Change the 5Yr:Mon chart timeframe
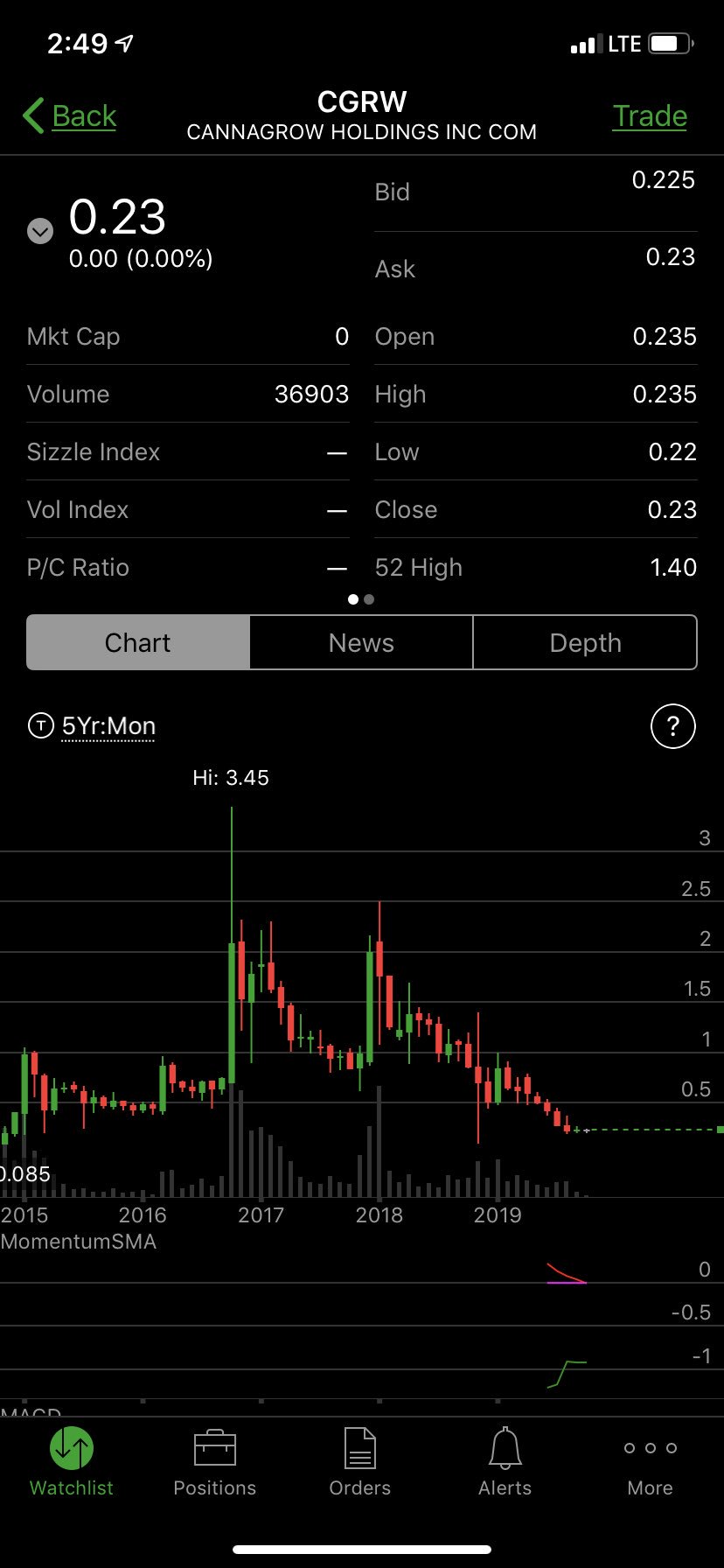The width and height of the screenshot is (724, 1568). click(x=108, y=726)
